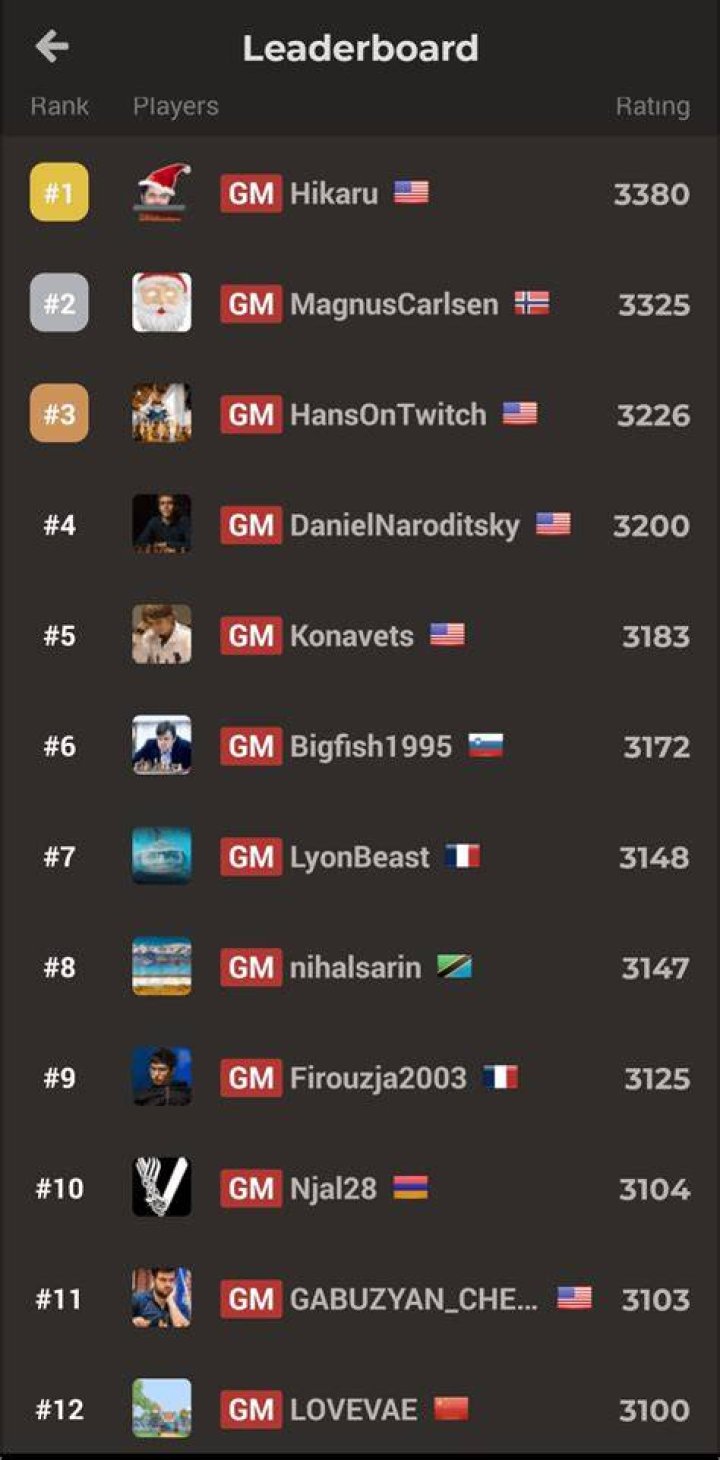Open Hikaru's player profile
720x1460 pixels.
point(360,193)
